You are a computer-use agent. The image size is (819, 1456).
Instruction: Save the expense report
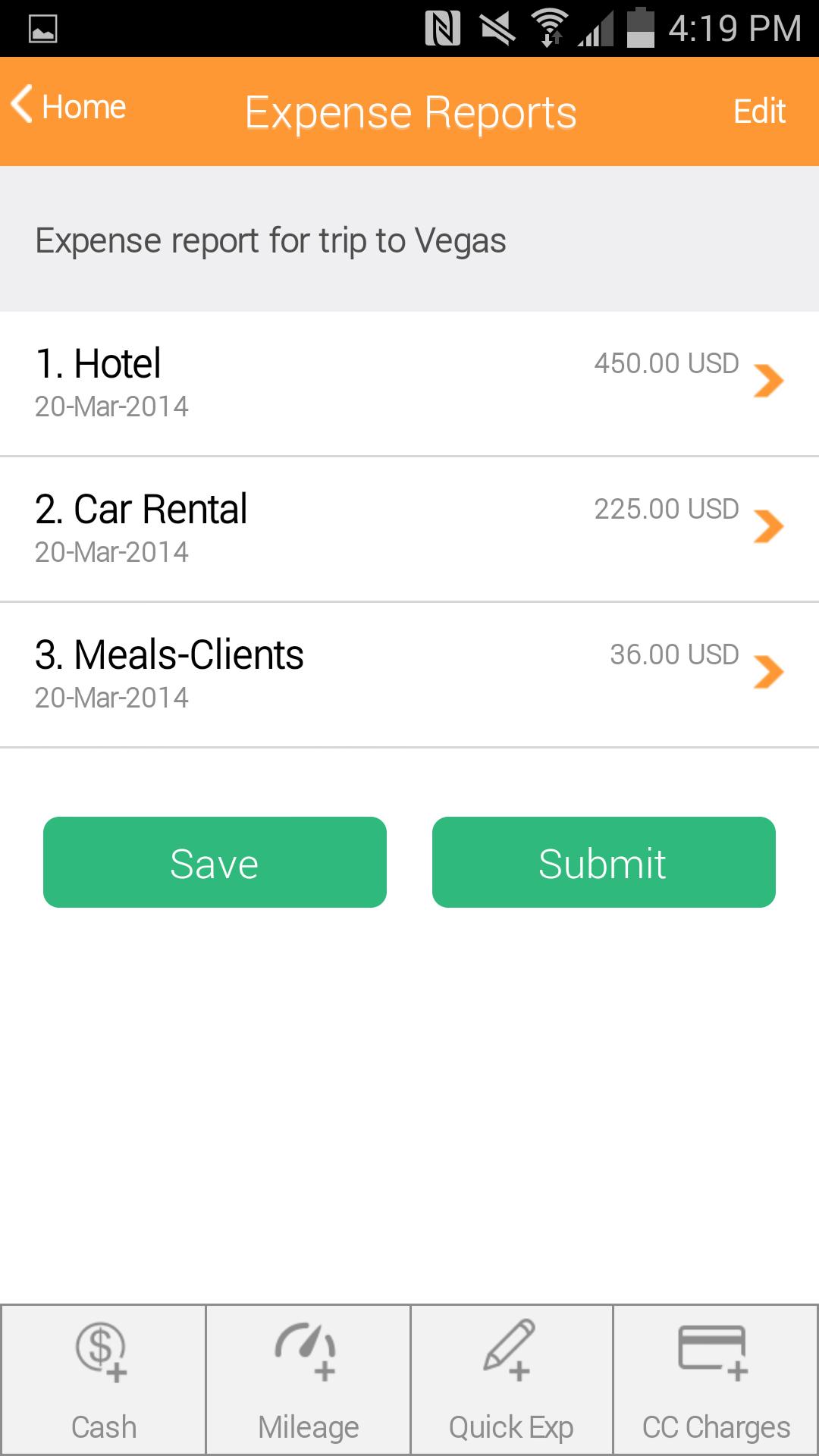tap(215, 862)
